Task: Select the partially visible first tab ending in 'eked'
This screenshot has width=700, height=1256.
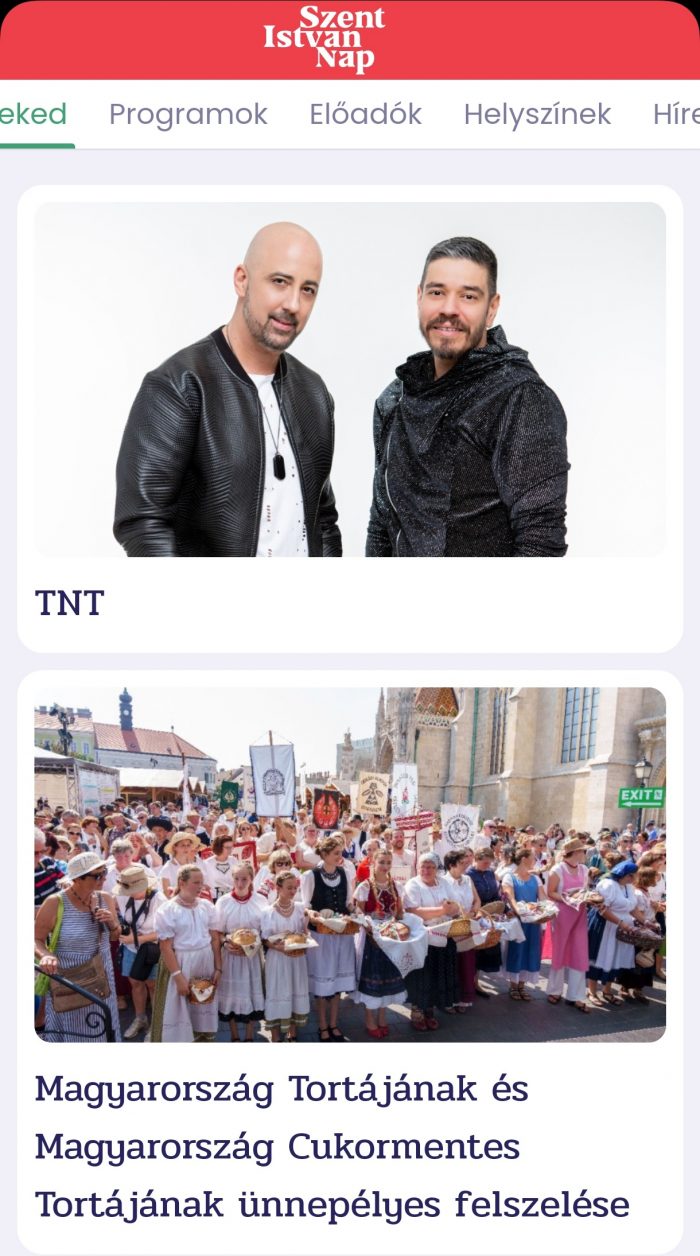Action: [33, 115]
